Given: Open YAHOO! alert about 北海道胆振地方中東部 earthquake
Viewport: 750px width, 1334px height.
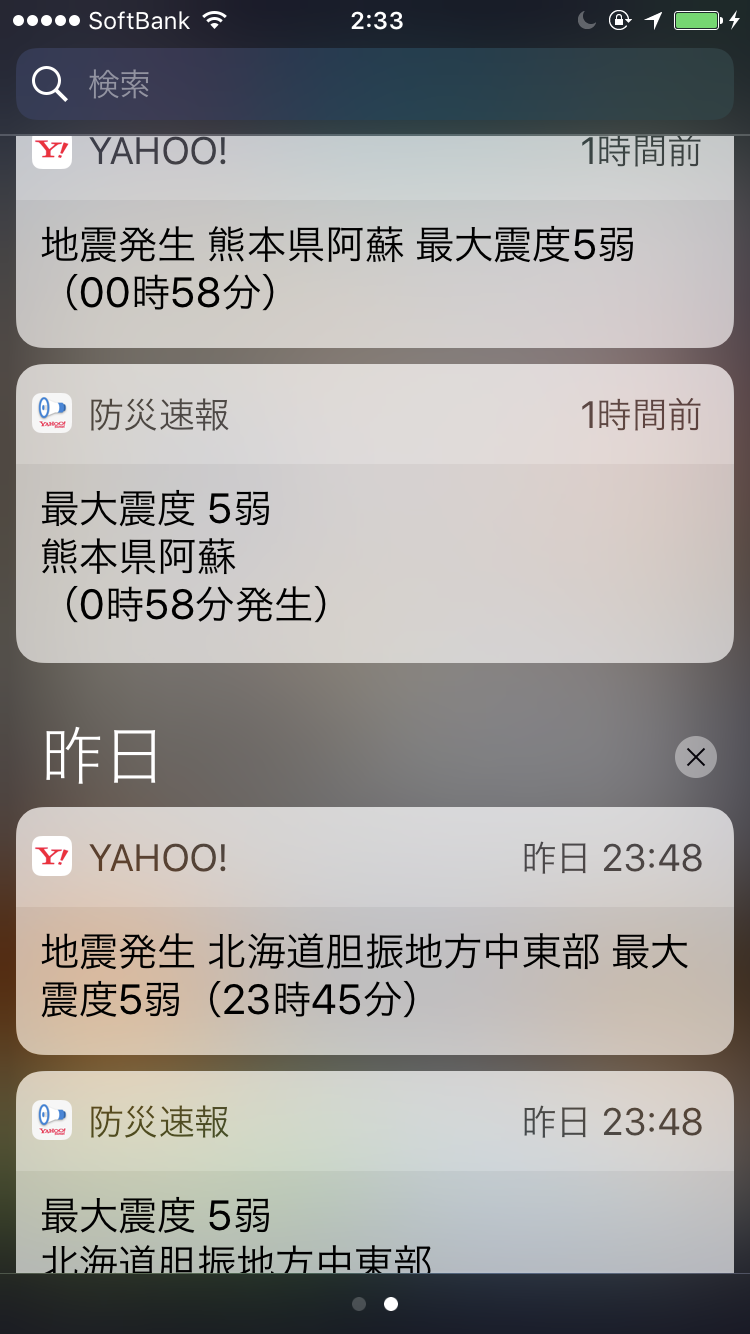Looking at the screenshot, I should pos(375,930).
